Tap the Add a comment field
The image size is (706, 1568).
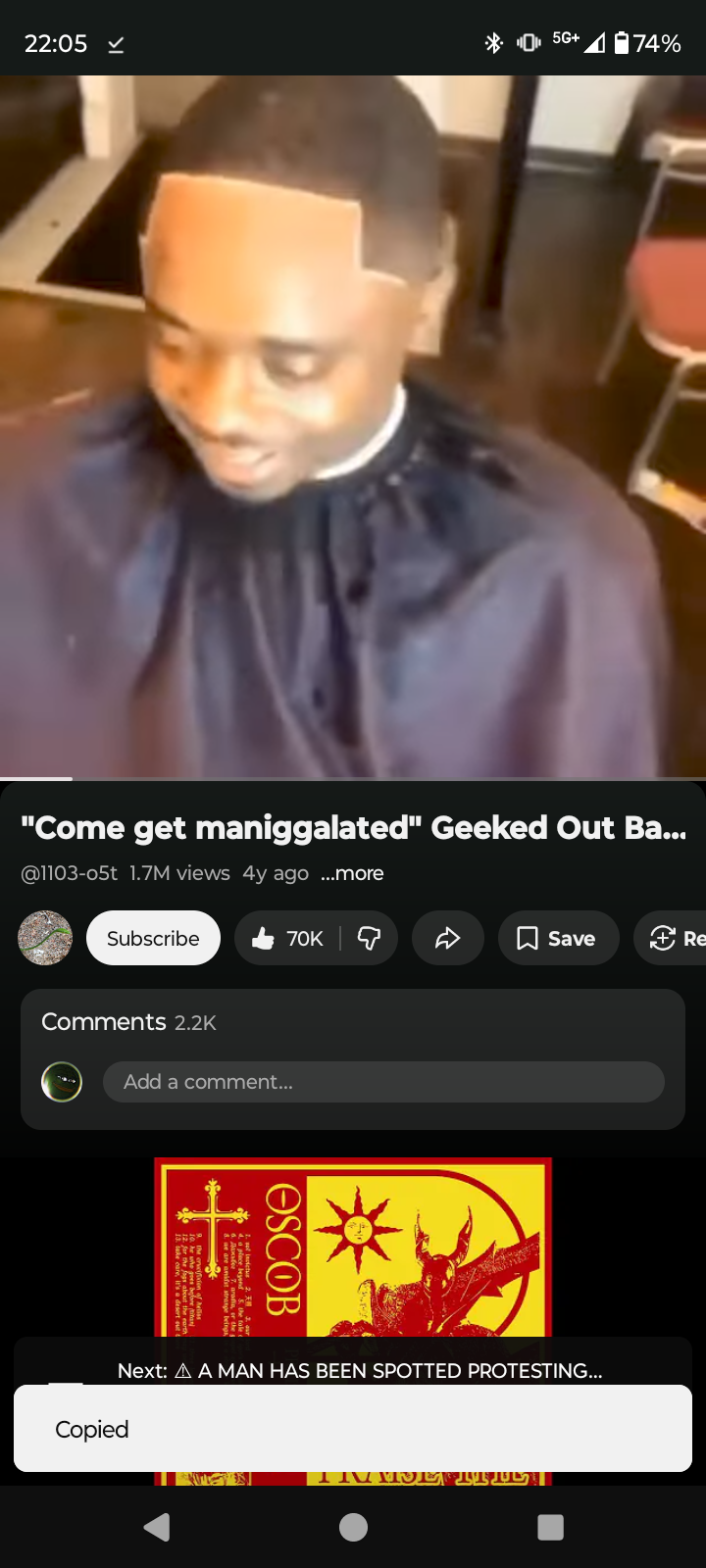click(382, 1082)
